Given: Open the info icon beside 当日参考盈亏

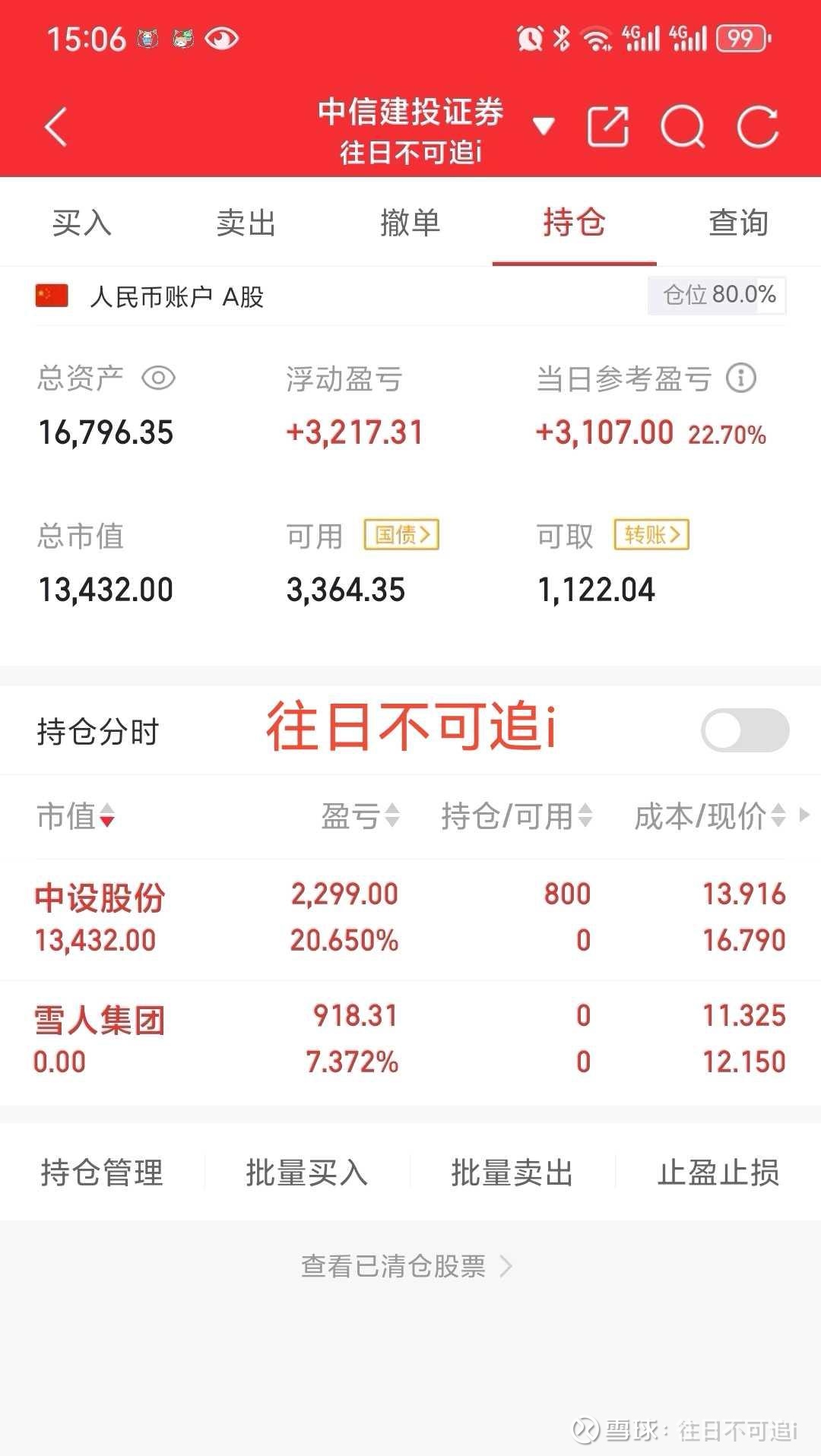Looking at the screenshot, I should (741, 378).
